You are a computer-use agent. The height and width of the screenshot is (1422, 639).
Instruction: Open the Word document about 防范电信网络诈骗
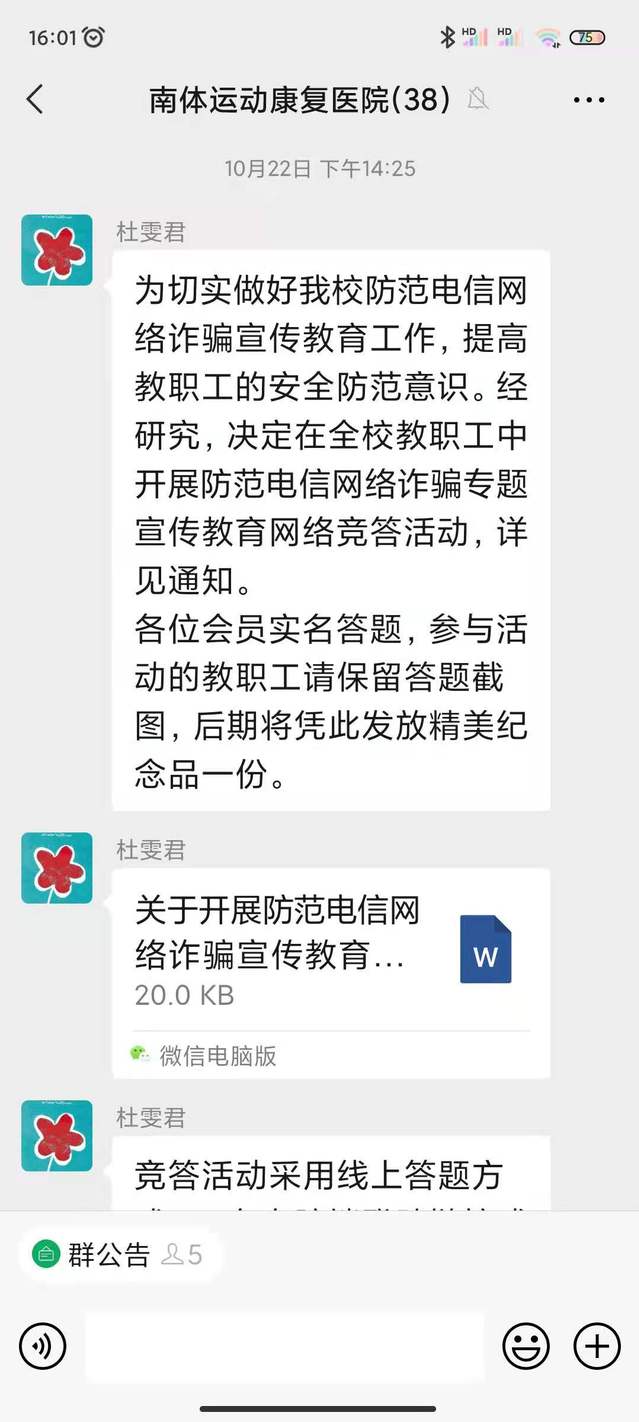(330, 950)
